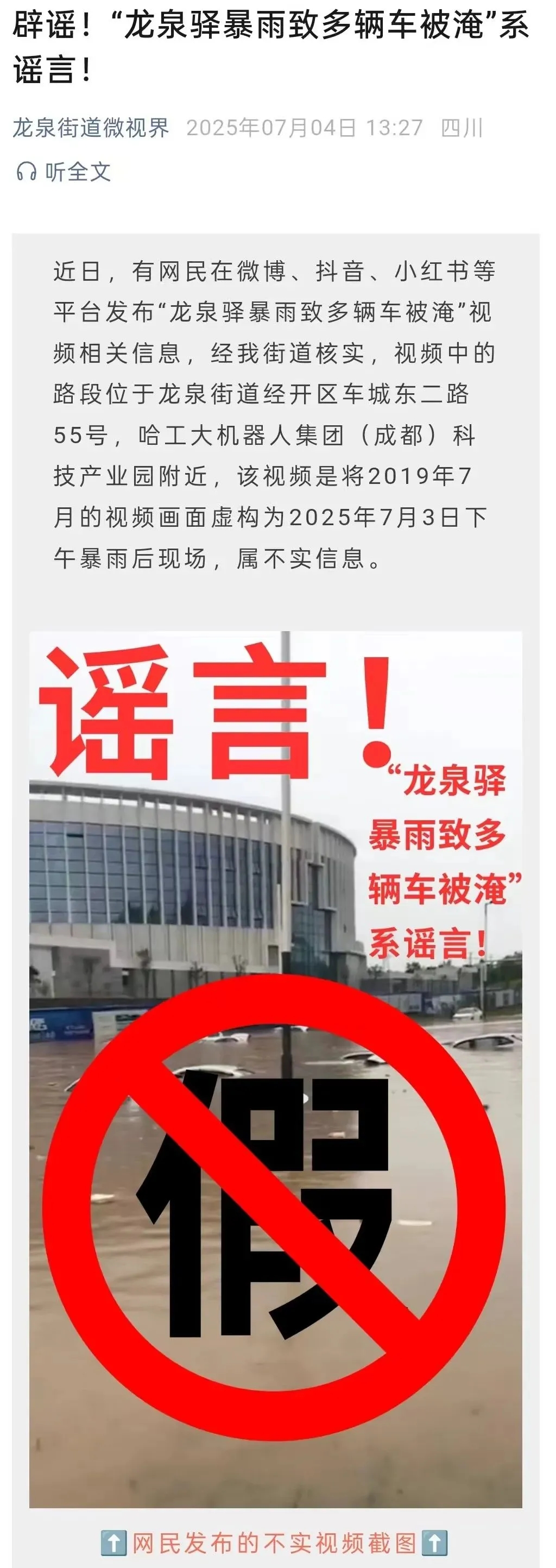Open the 龙泉街道微视界 account page

(91, 128)
